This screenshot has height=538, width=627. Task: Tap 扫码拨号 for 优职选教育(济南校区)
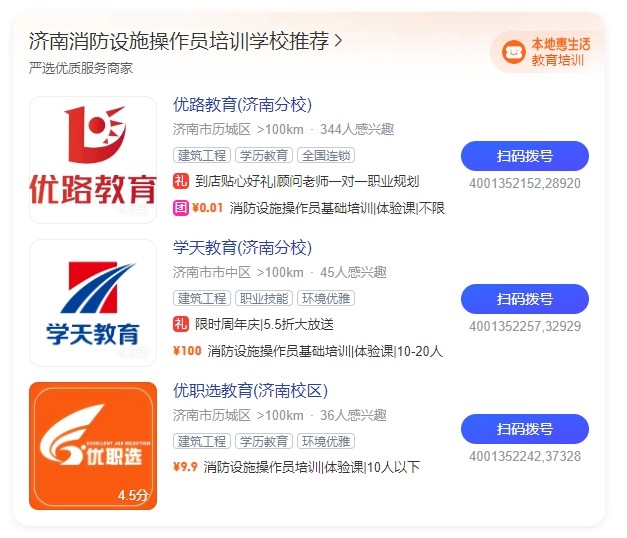click(524, 429)
